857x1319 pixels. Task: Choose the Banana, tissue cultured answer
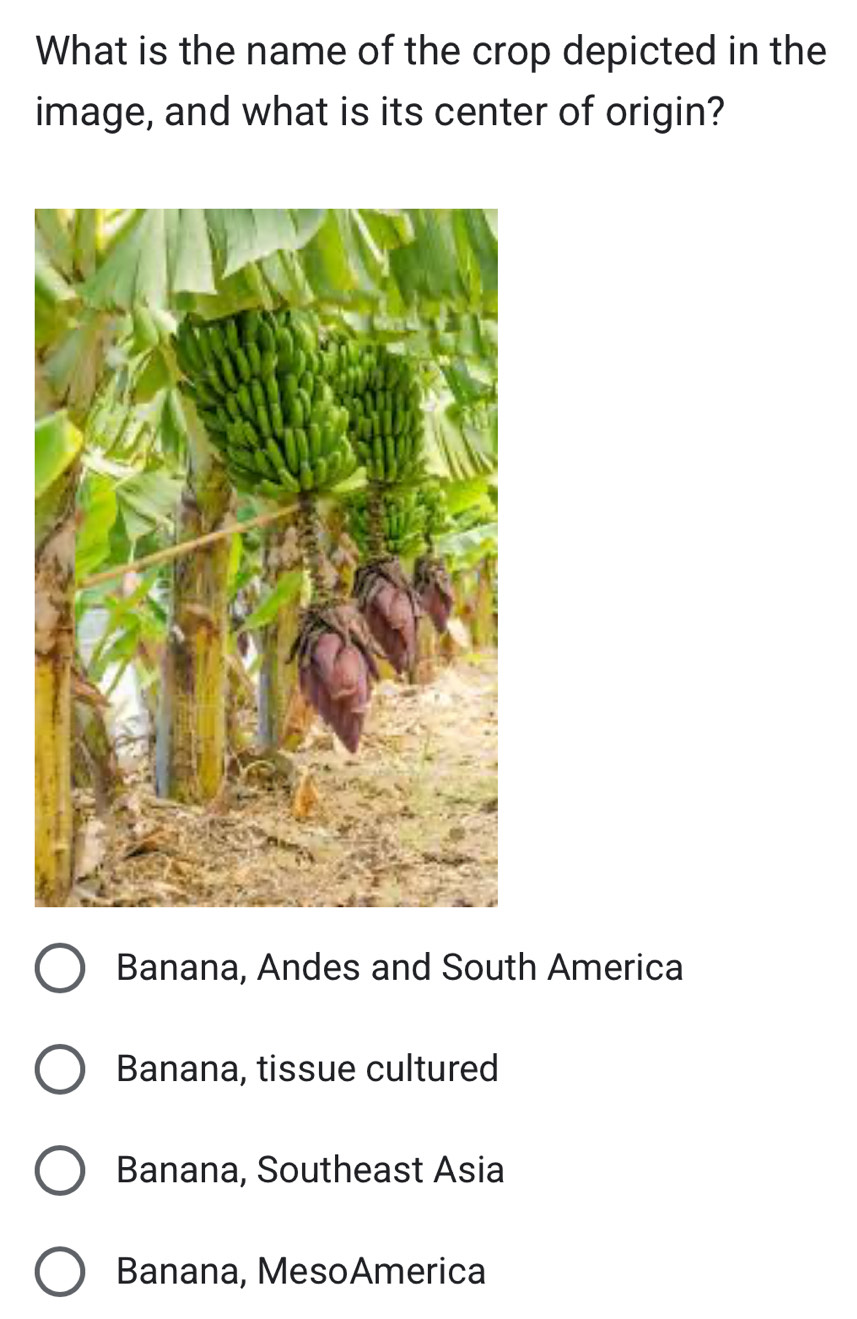(x=60, y=1069)
